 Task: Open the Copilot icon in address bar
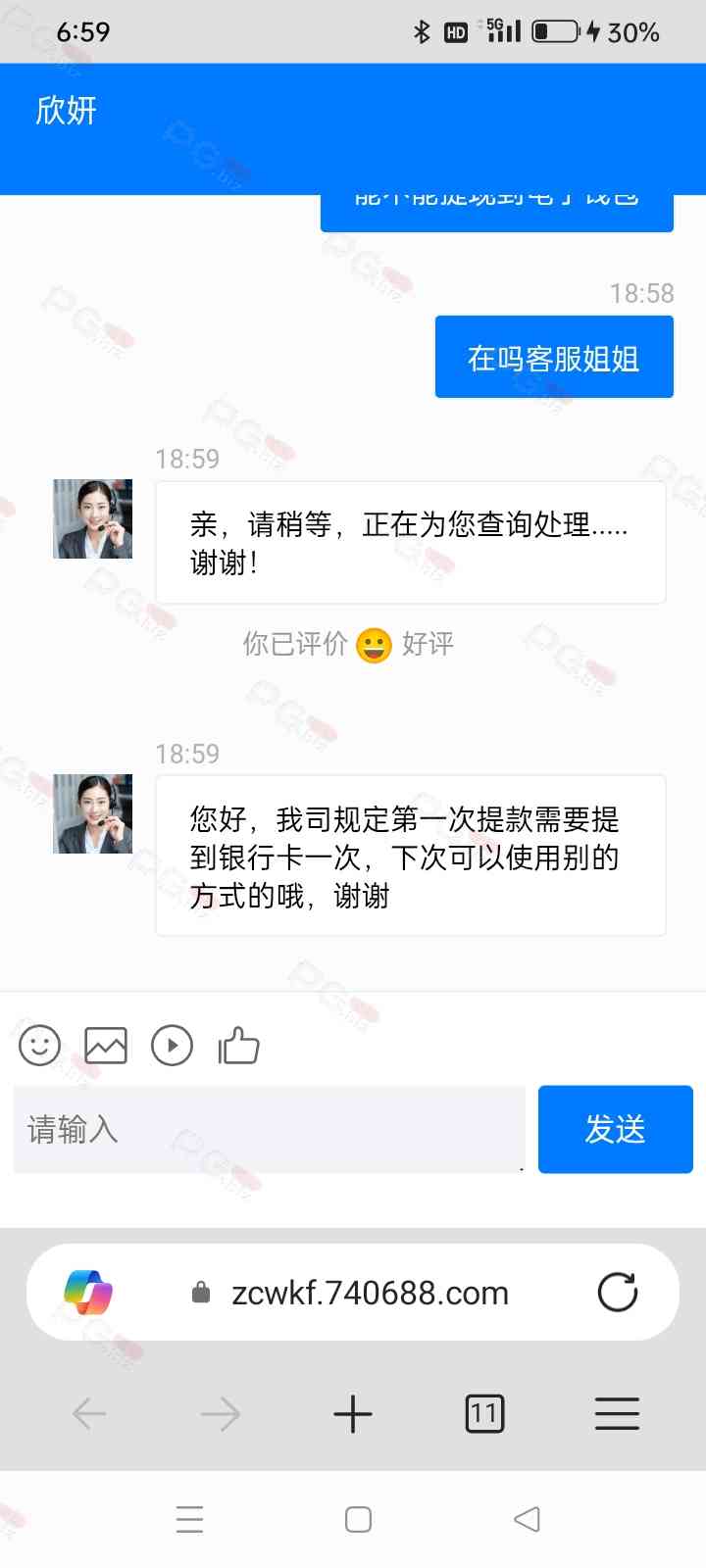[88, 1293]
